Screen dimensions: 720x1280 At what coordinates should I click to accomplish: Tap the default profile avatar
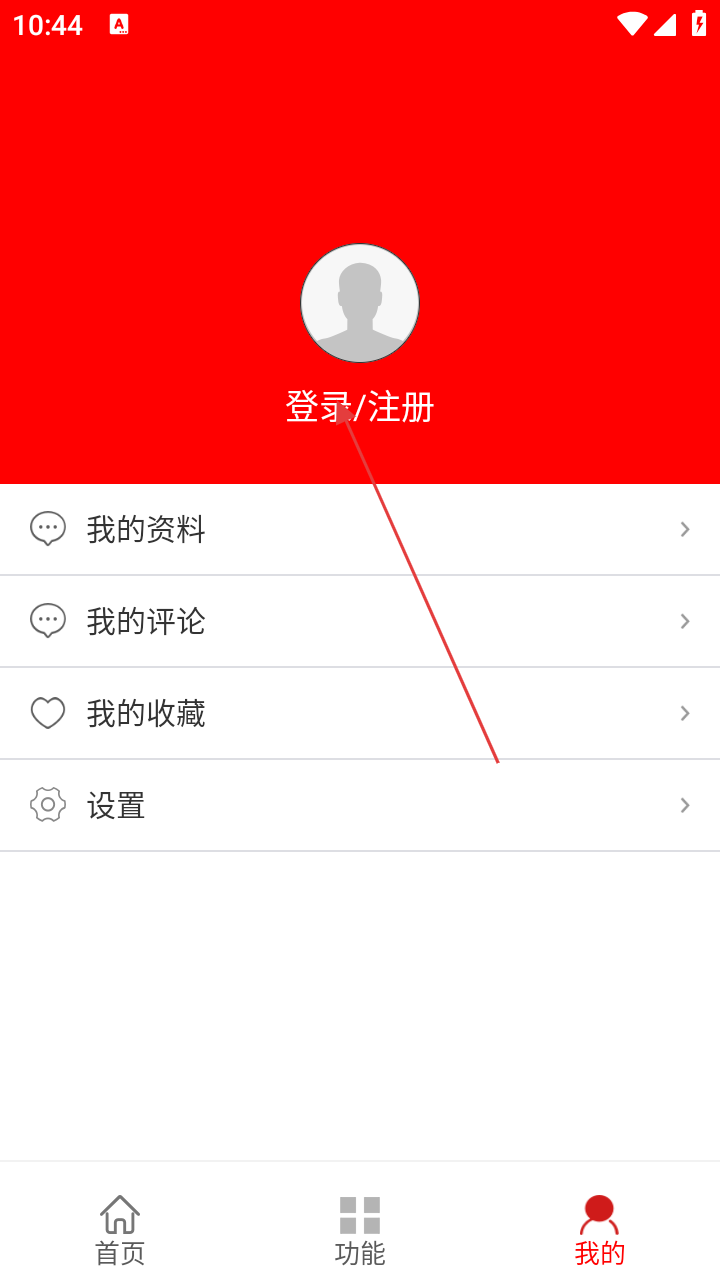(360, 303)
